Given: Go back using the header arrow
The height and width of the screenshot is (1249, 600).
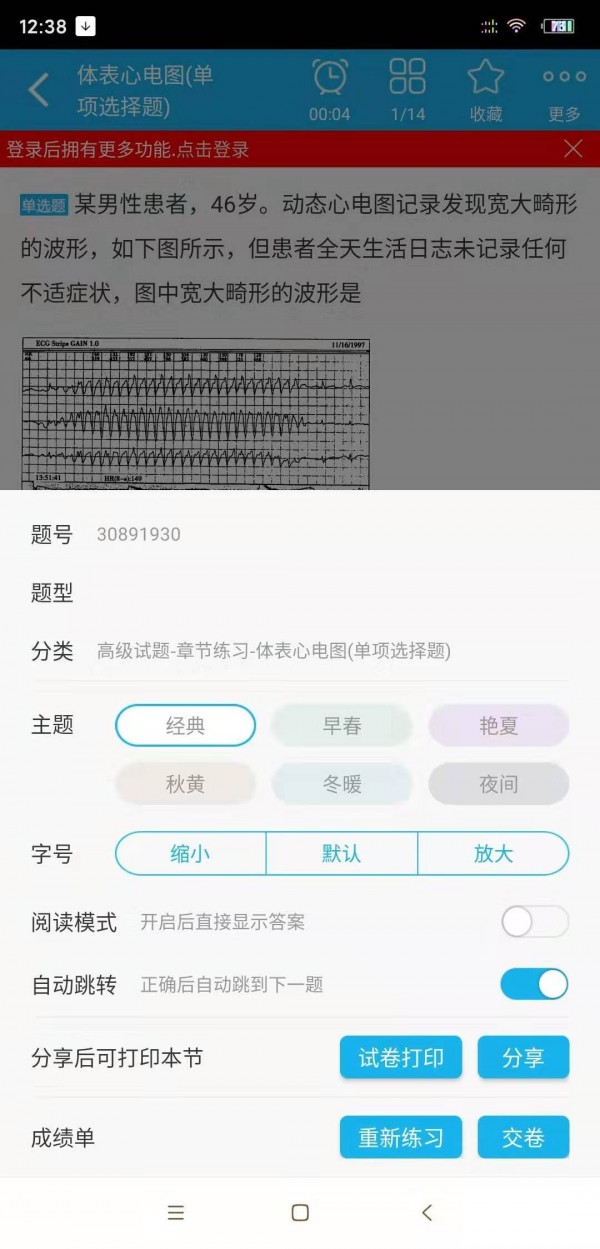Looking at the screenshot, I should [38, 90].
